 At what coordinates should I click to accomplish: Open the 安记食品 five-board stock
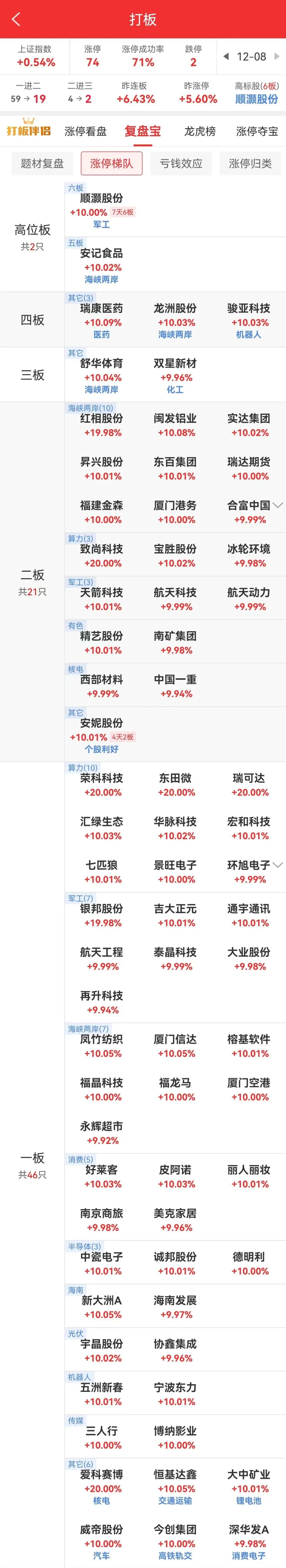102,259
